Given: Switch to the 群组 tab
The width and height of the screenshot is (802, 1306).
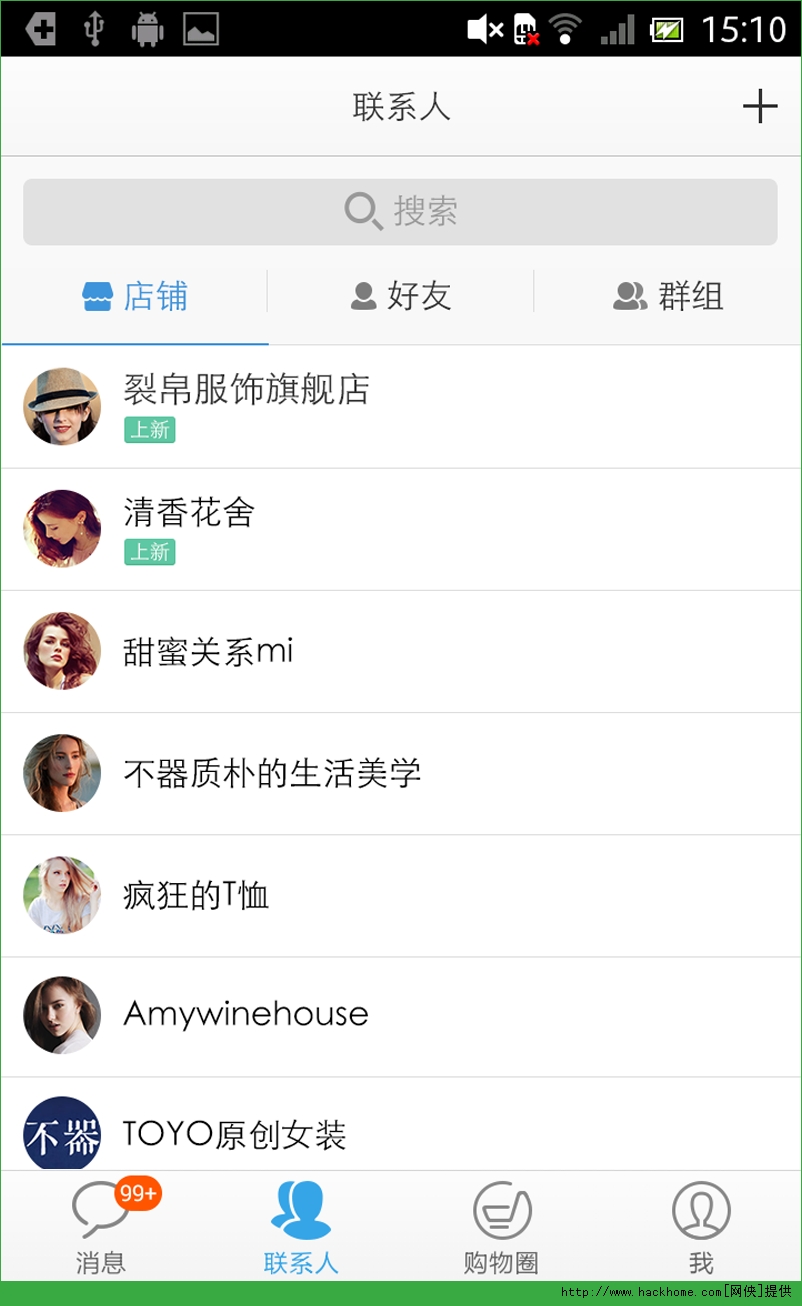Looking at the screenshot, I should pos(668,297).
